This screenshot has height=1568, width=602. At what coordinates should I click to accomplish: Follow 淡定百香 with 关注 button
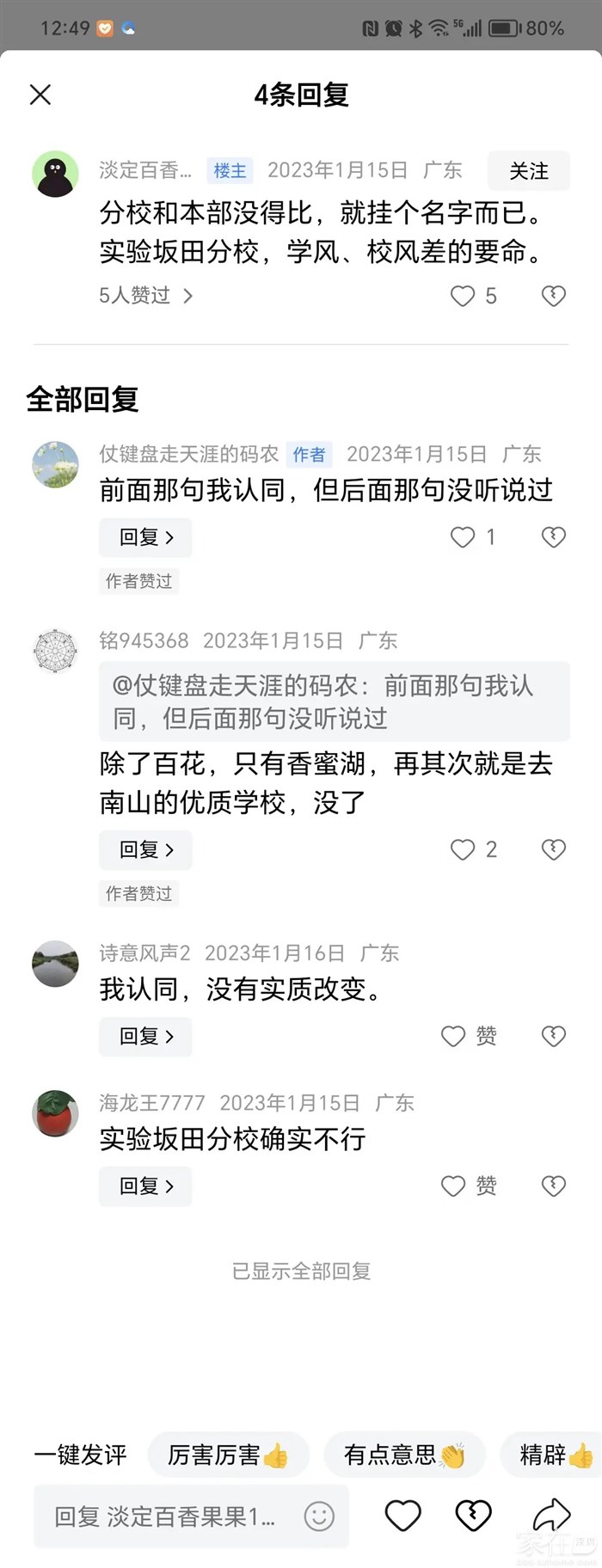click(x=528, y=171)
